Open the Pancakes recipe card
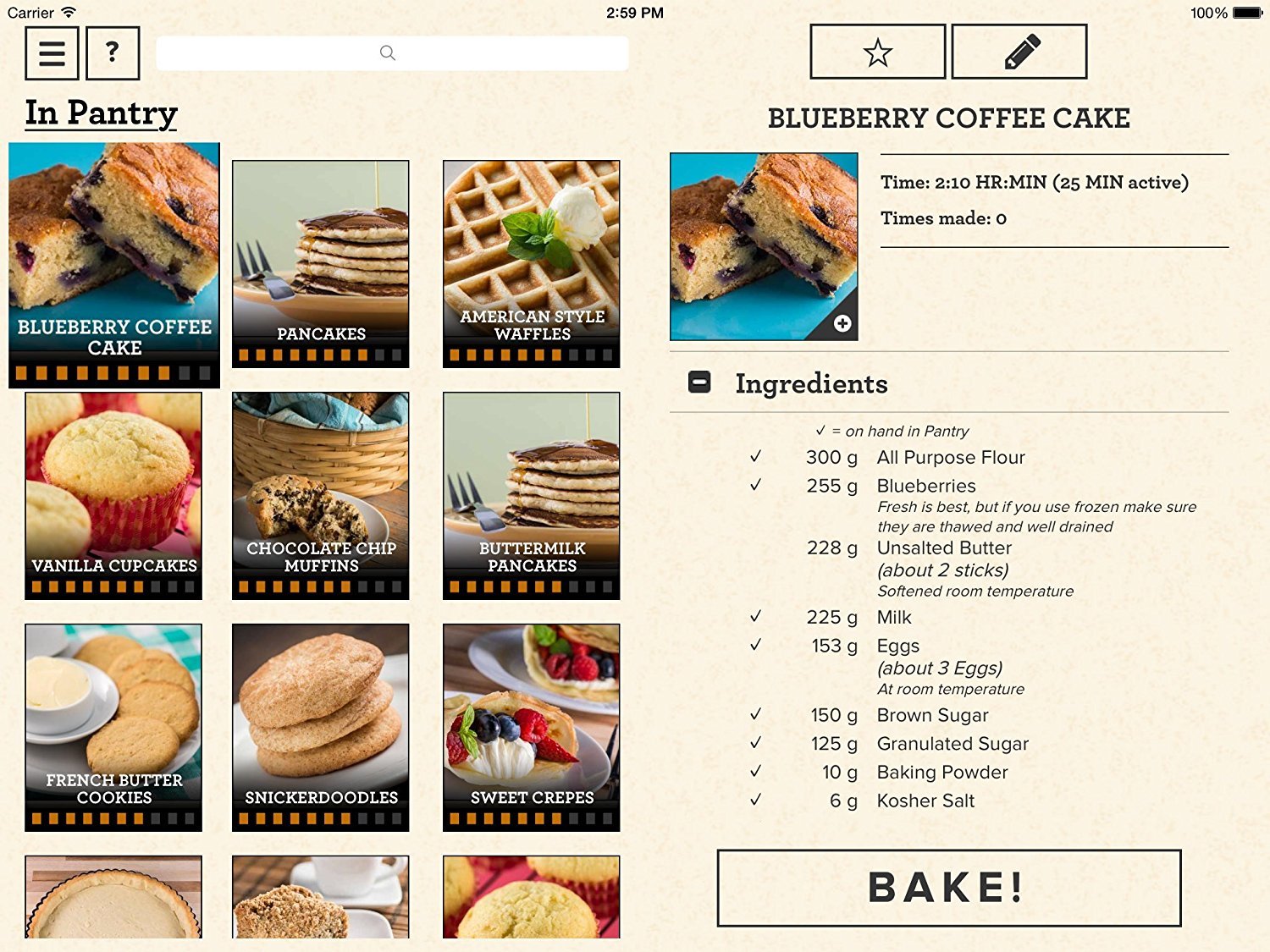 [x=320, y=263]
